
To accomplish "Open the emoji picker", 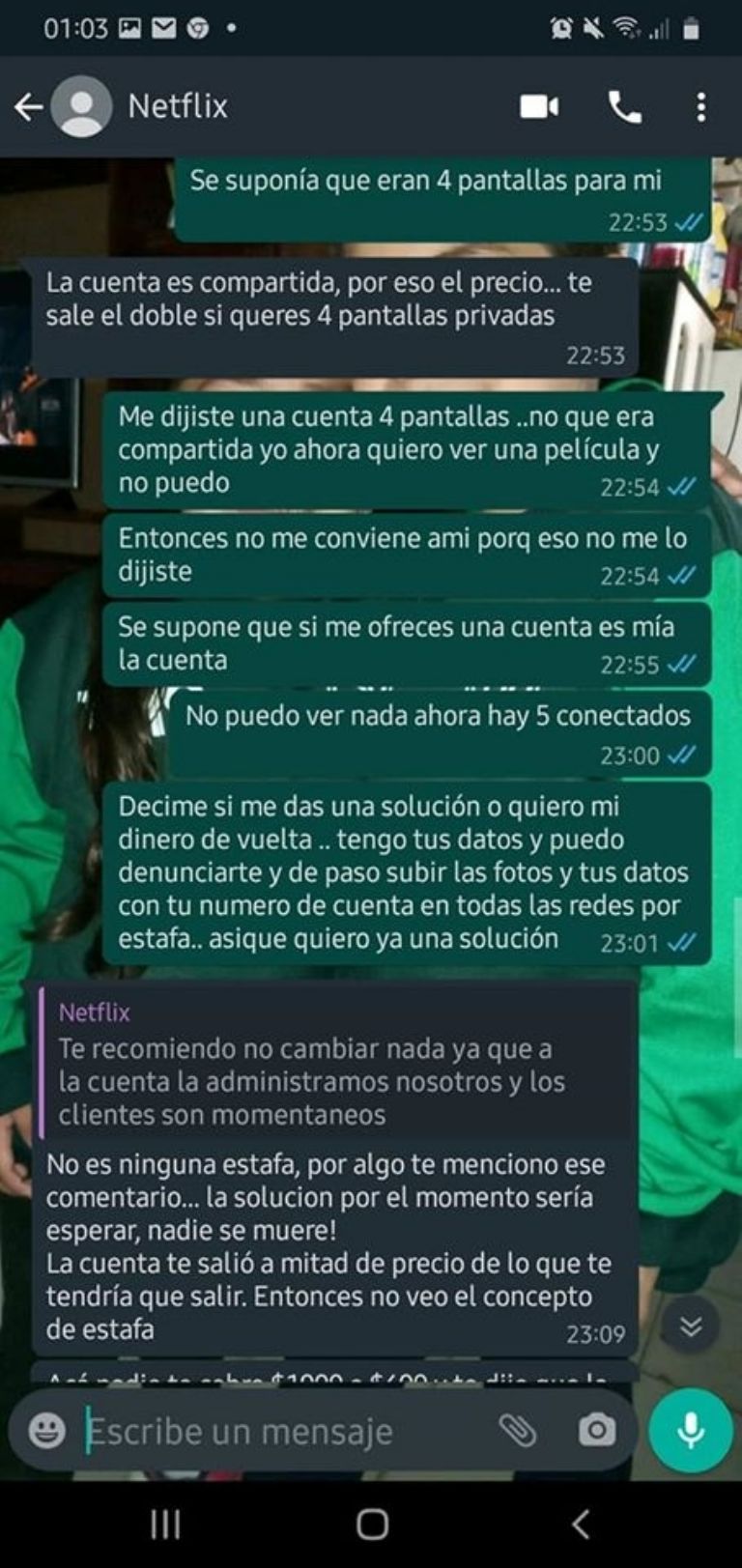I will (x=46, y=1430).
